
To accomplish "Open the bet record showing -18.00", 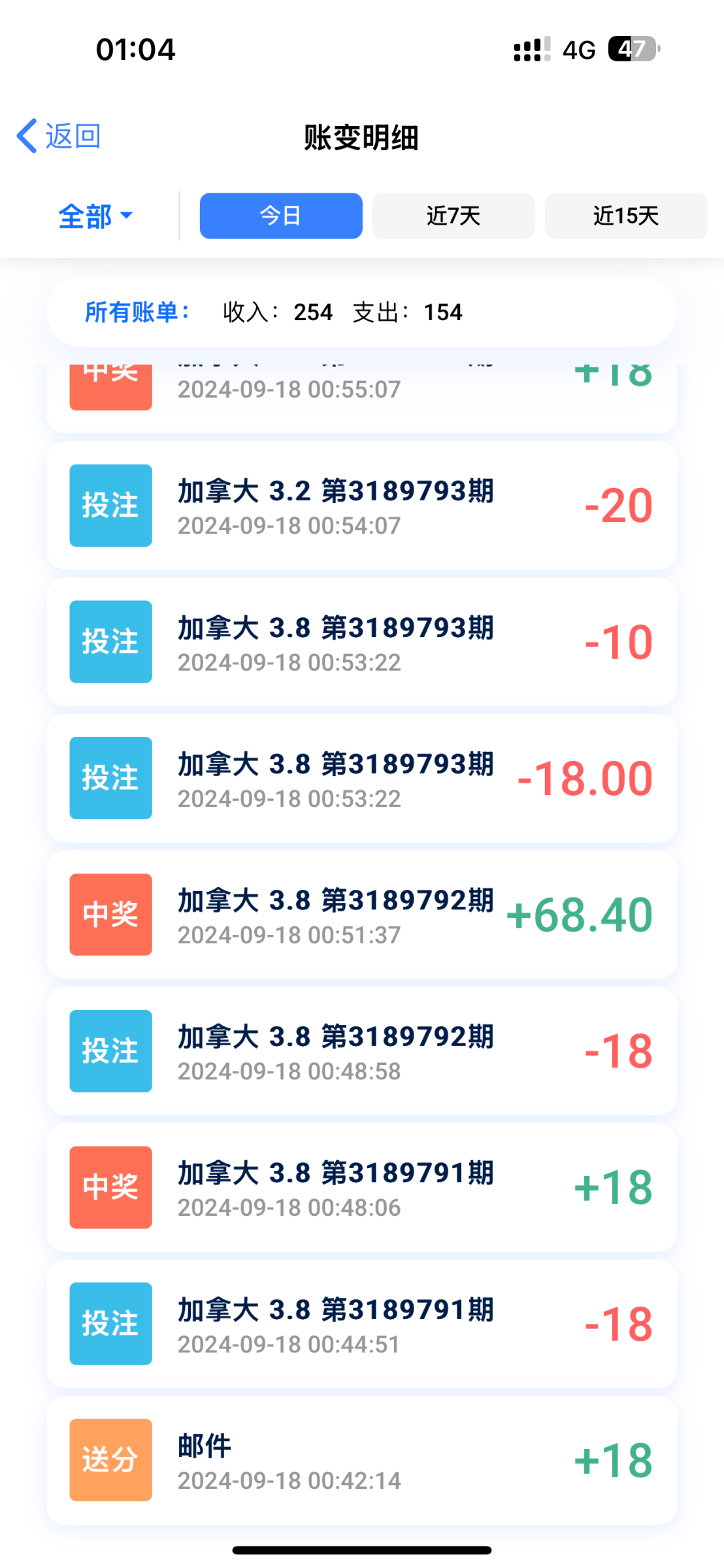I will [361, 778].
